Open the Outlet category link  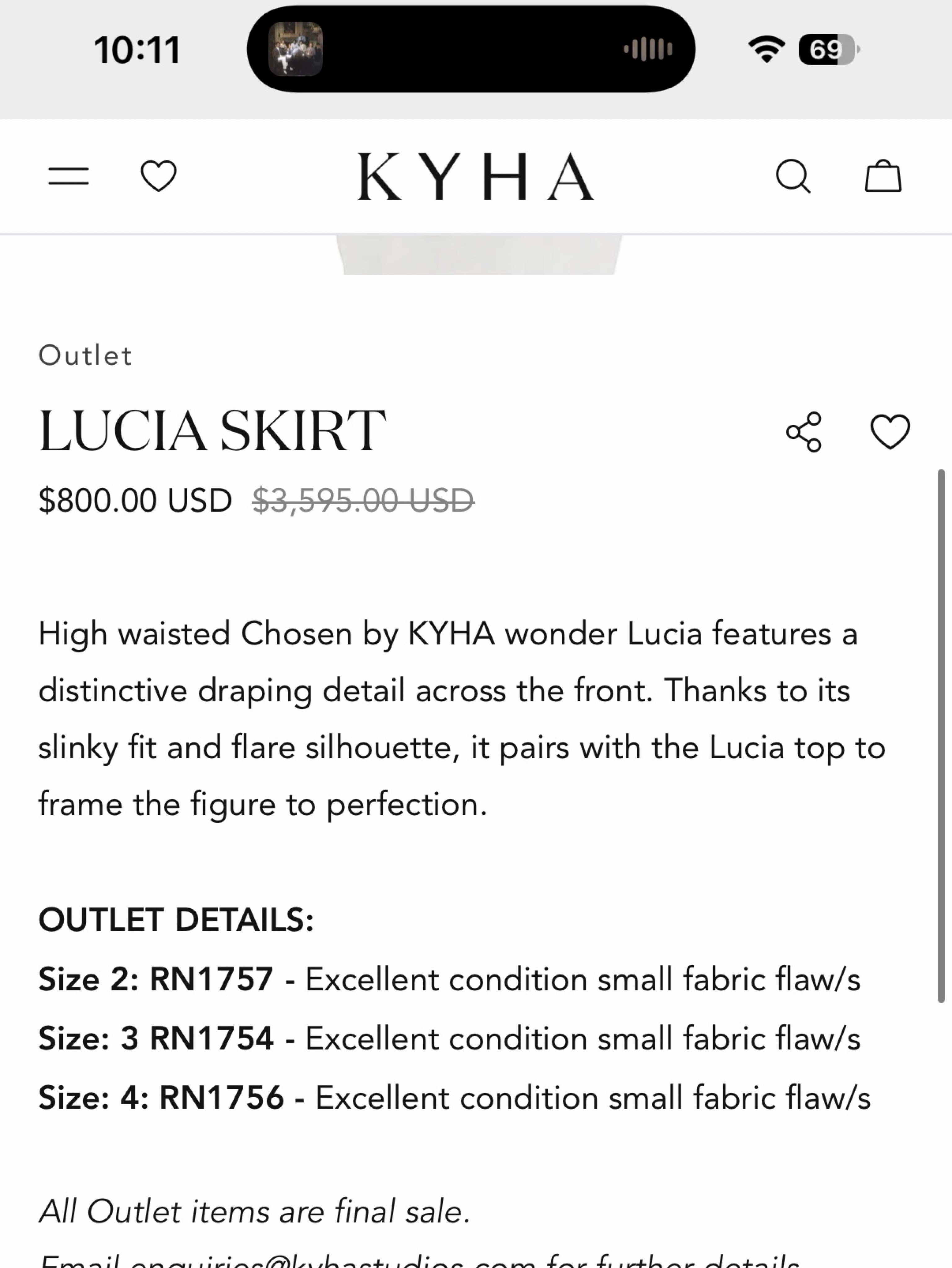coord(86,355)
